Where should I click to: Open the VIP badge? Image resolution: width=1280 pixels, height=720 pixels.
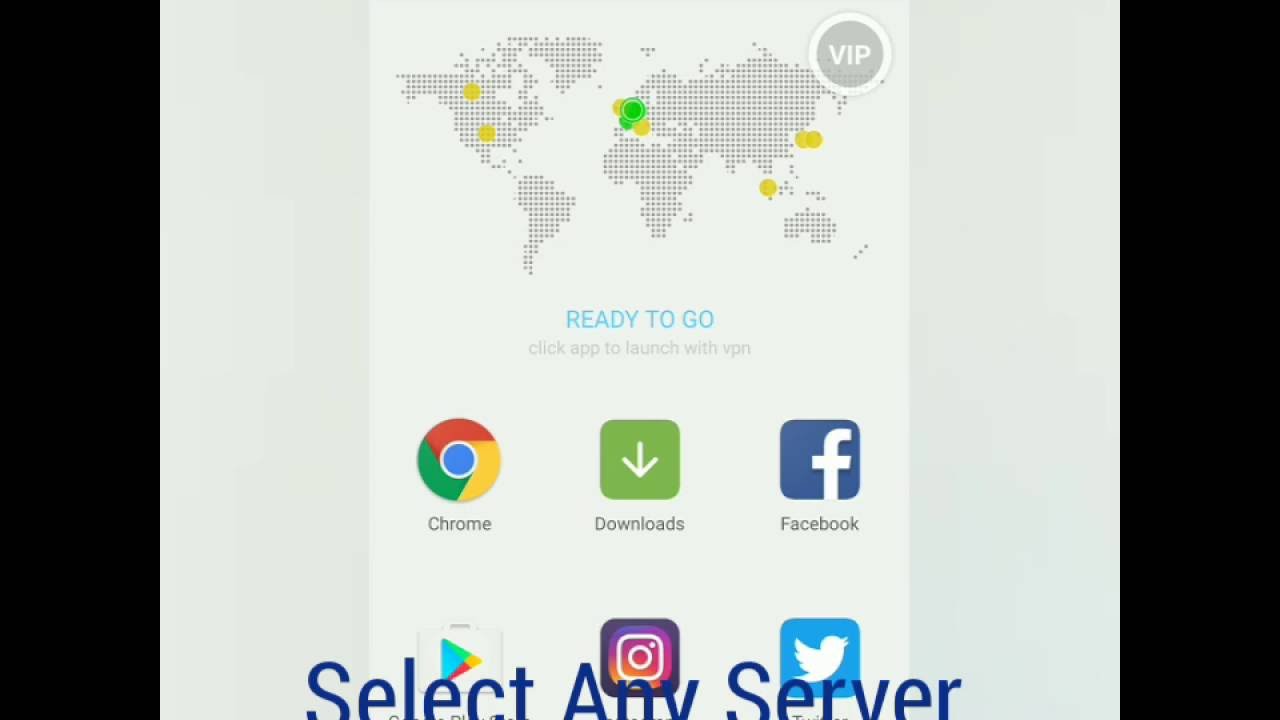pos(849,55)
